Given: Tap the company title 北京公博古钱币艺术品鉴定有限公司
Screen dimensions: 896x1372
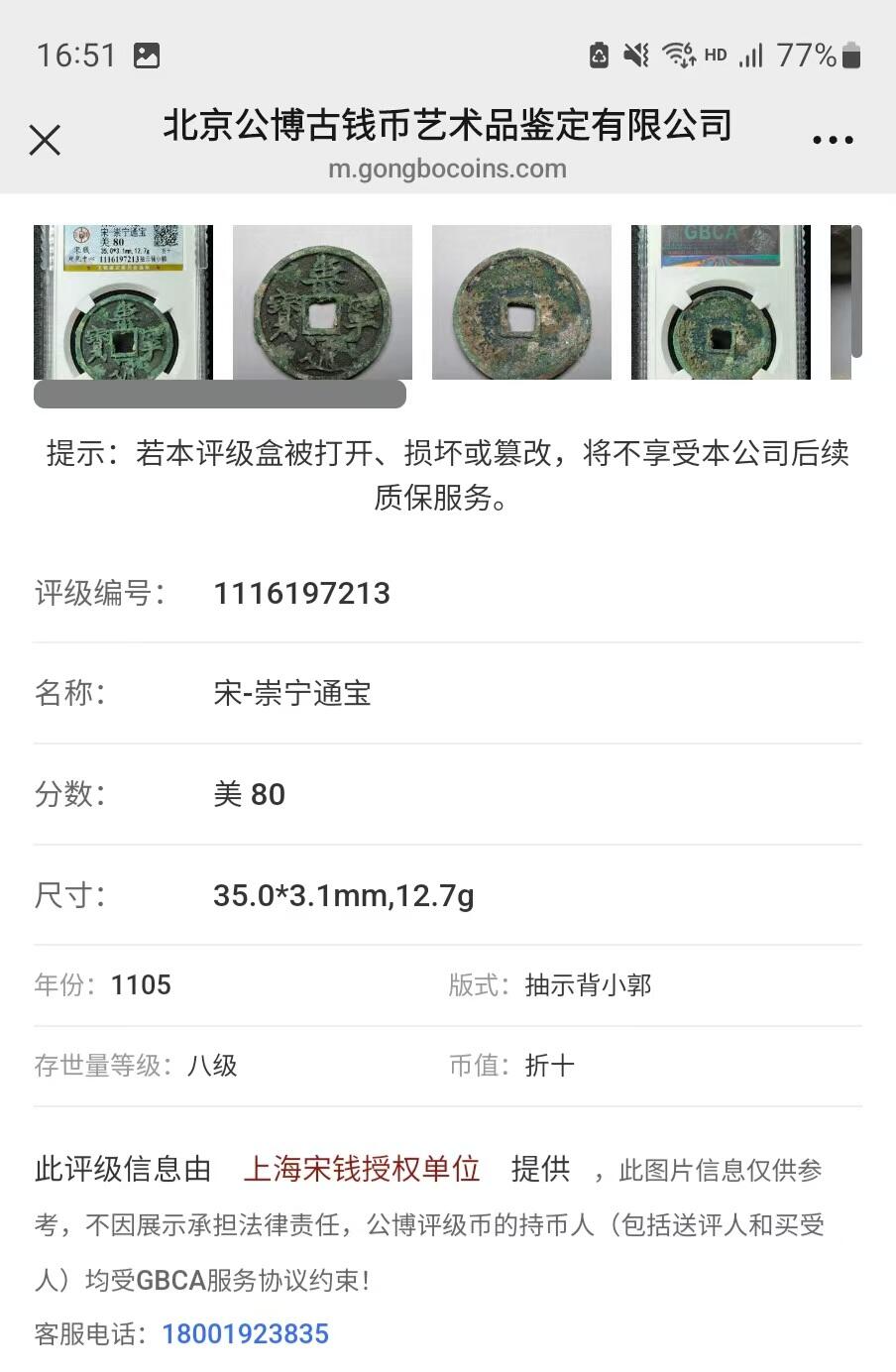Looking at the screenshot, I should [448, 126].
